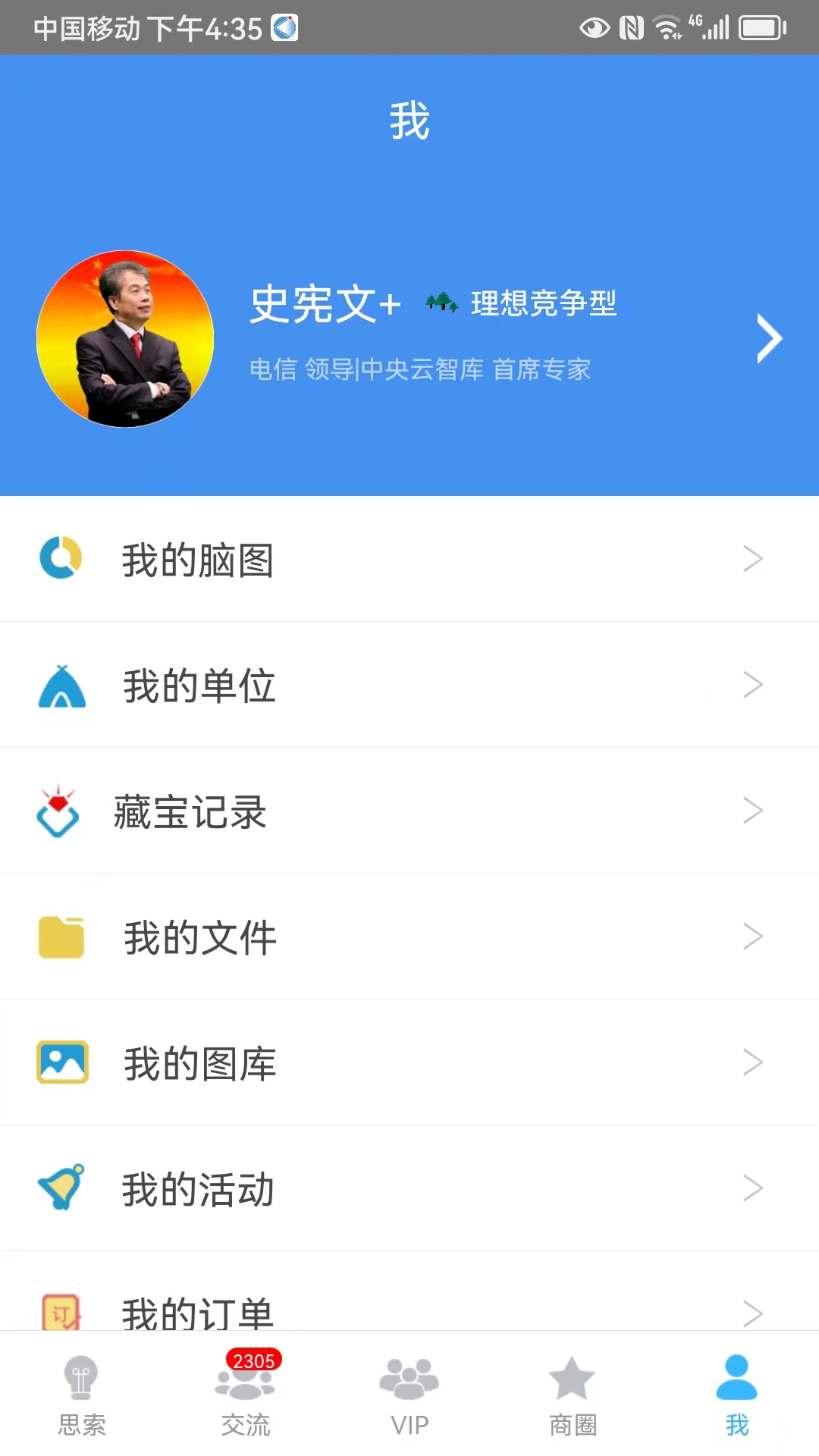Expand profile details with the white arrow
The image size is (819, 1456).
767,337
